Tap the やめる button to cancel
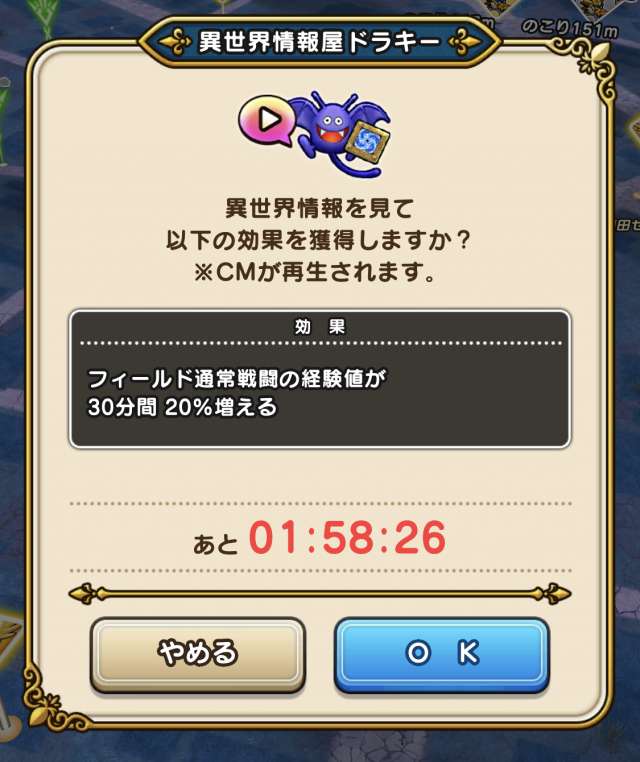Image resolution: width=640 pixels, height=762 pixels. point(198,654)
